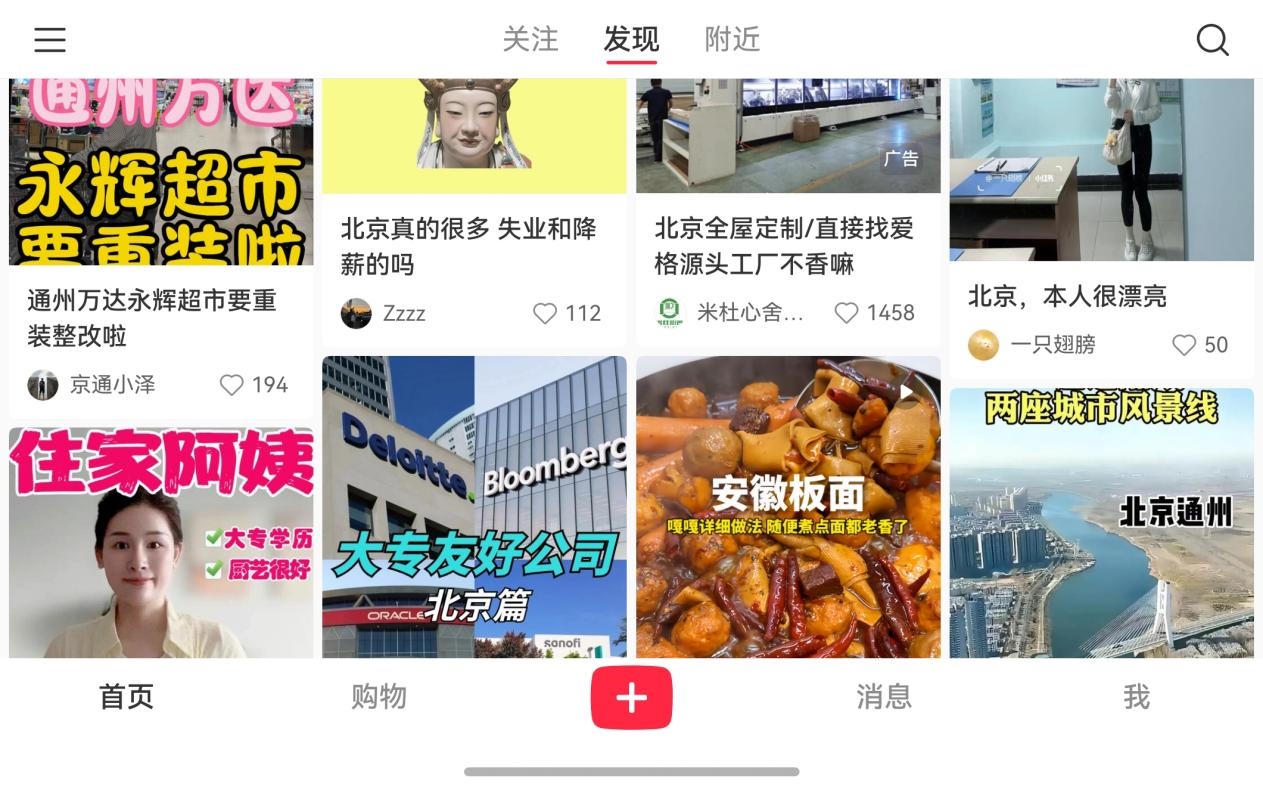Open the 北京真的很多 失业和降薪的吗 post
This screenshot has width=1263, height=787.
468,246
